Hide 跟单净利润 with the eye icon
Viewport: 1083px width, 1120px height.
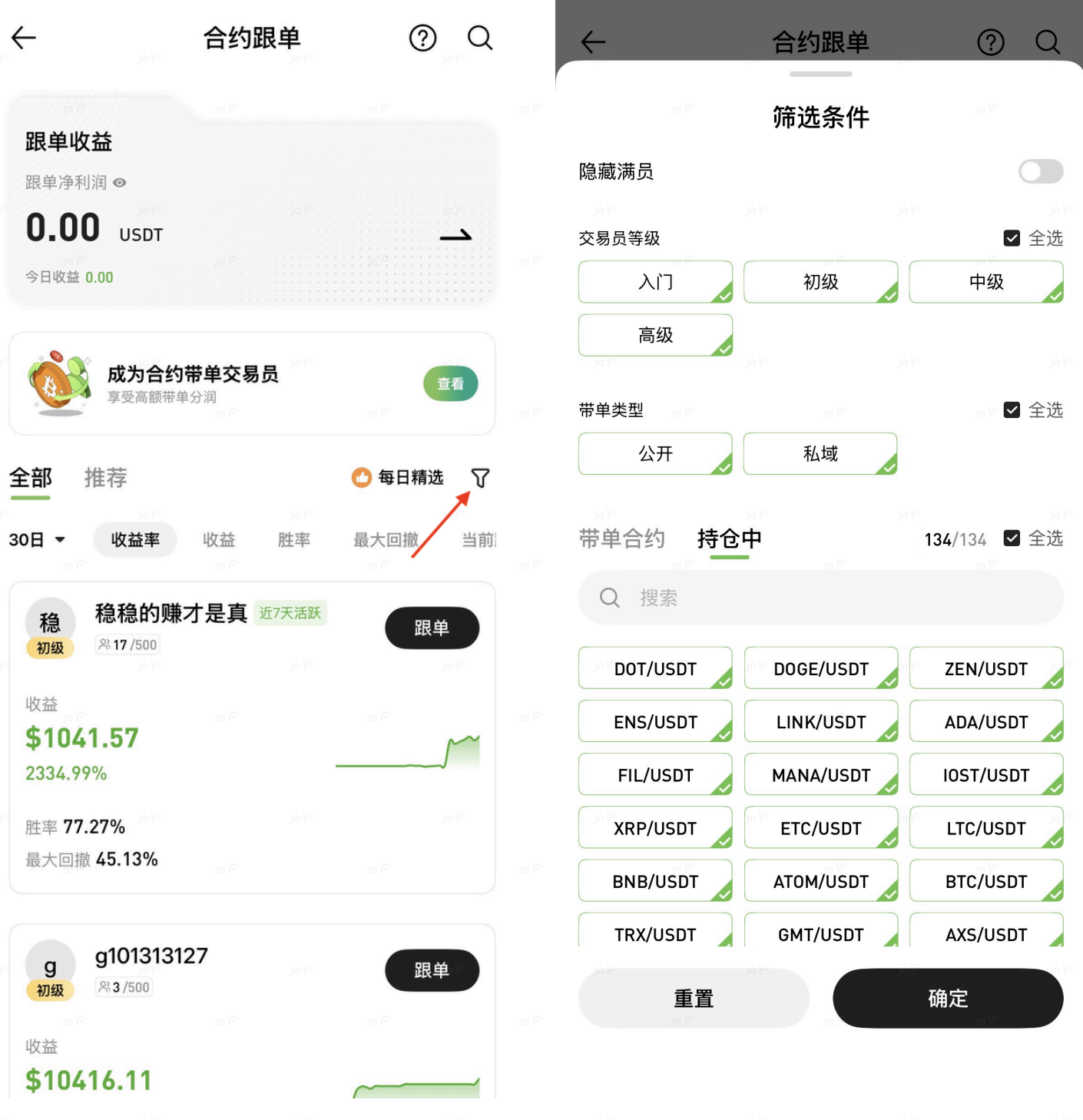tap(120, 183)
